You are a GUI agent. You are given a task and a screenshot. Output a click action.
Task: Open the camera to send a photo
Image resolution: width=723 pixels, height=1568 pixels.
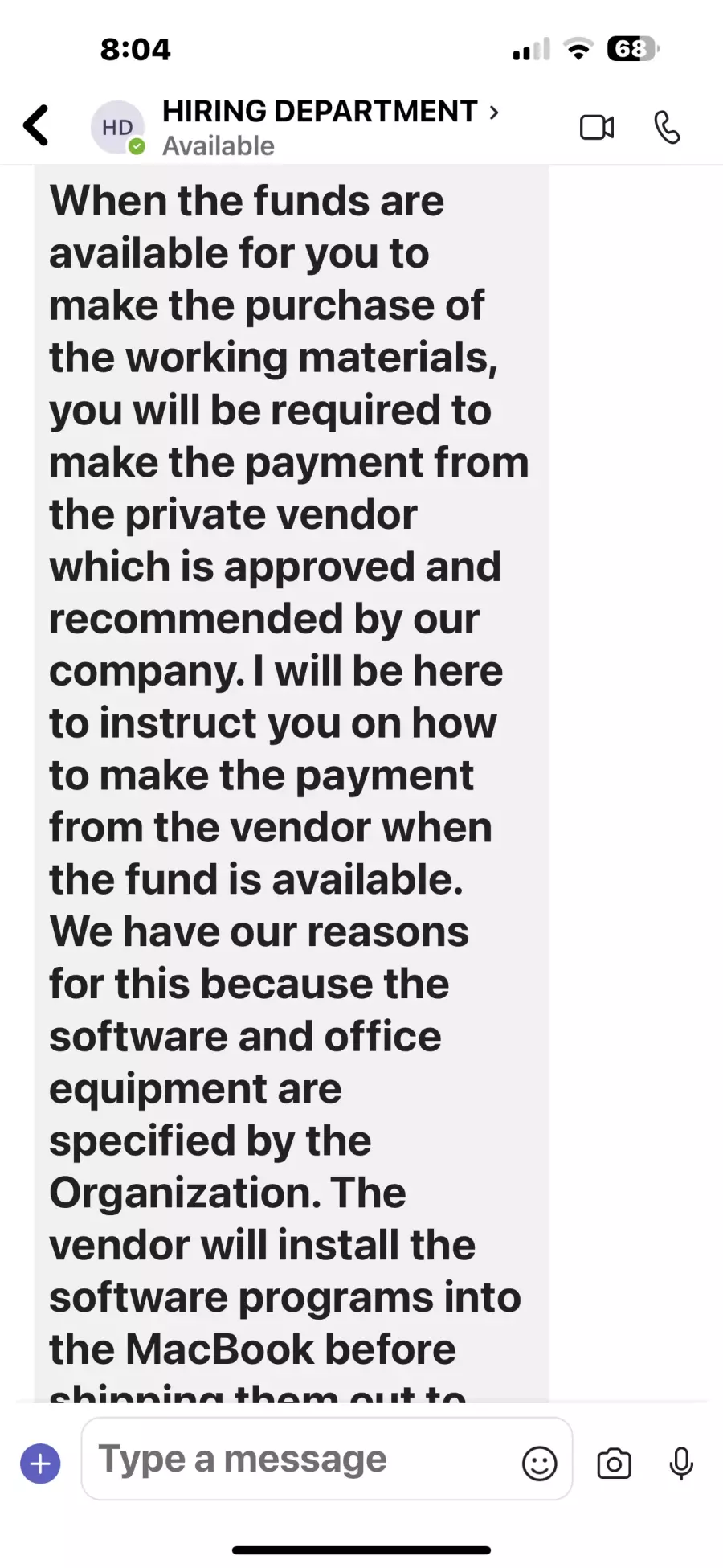tap(614, 1464)
